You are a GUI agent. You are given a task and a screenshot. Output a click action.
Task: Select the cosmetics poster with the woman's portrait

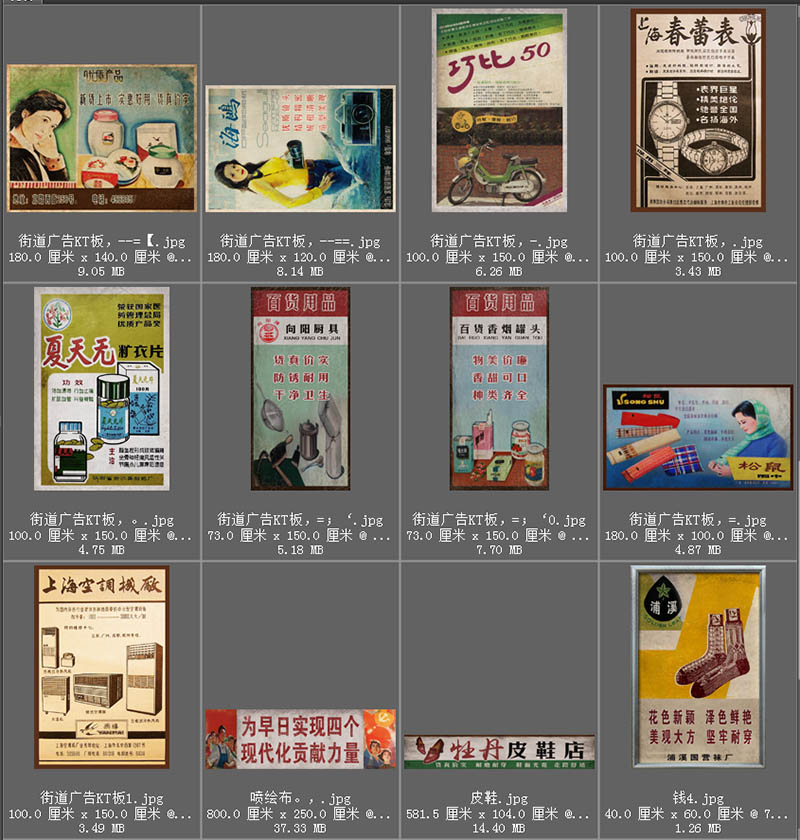click(x=102, y=138)
